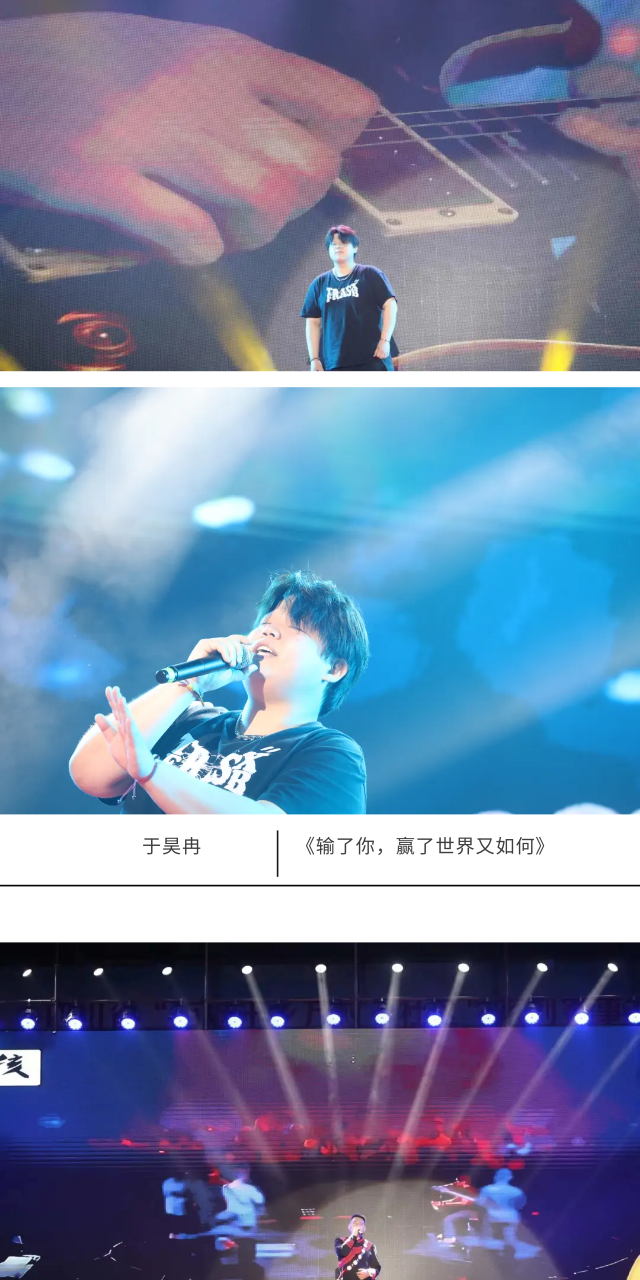Open the photo of the singer before the guitar screen
The width and height of the screenshot is (640, 1280).
click(x=320, y=185)
